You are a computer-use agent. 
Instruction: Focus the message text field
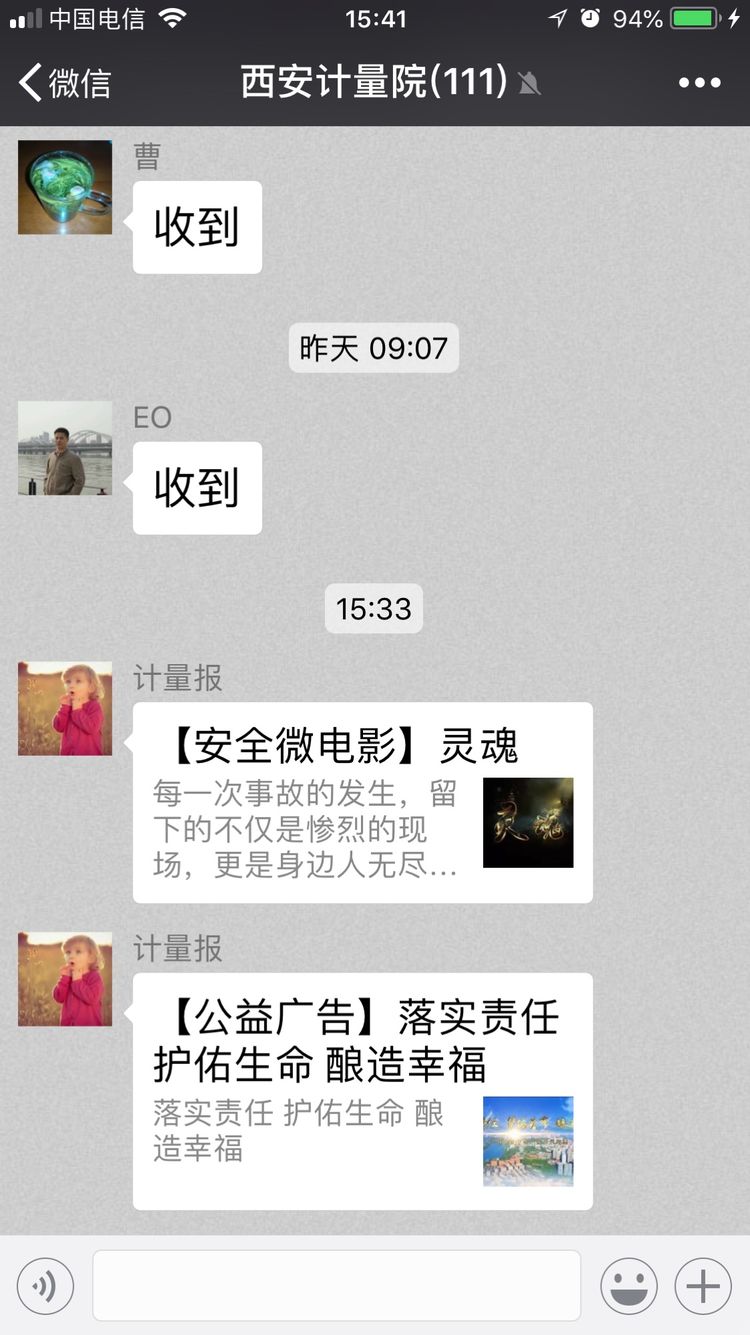coord(336,1285)
